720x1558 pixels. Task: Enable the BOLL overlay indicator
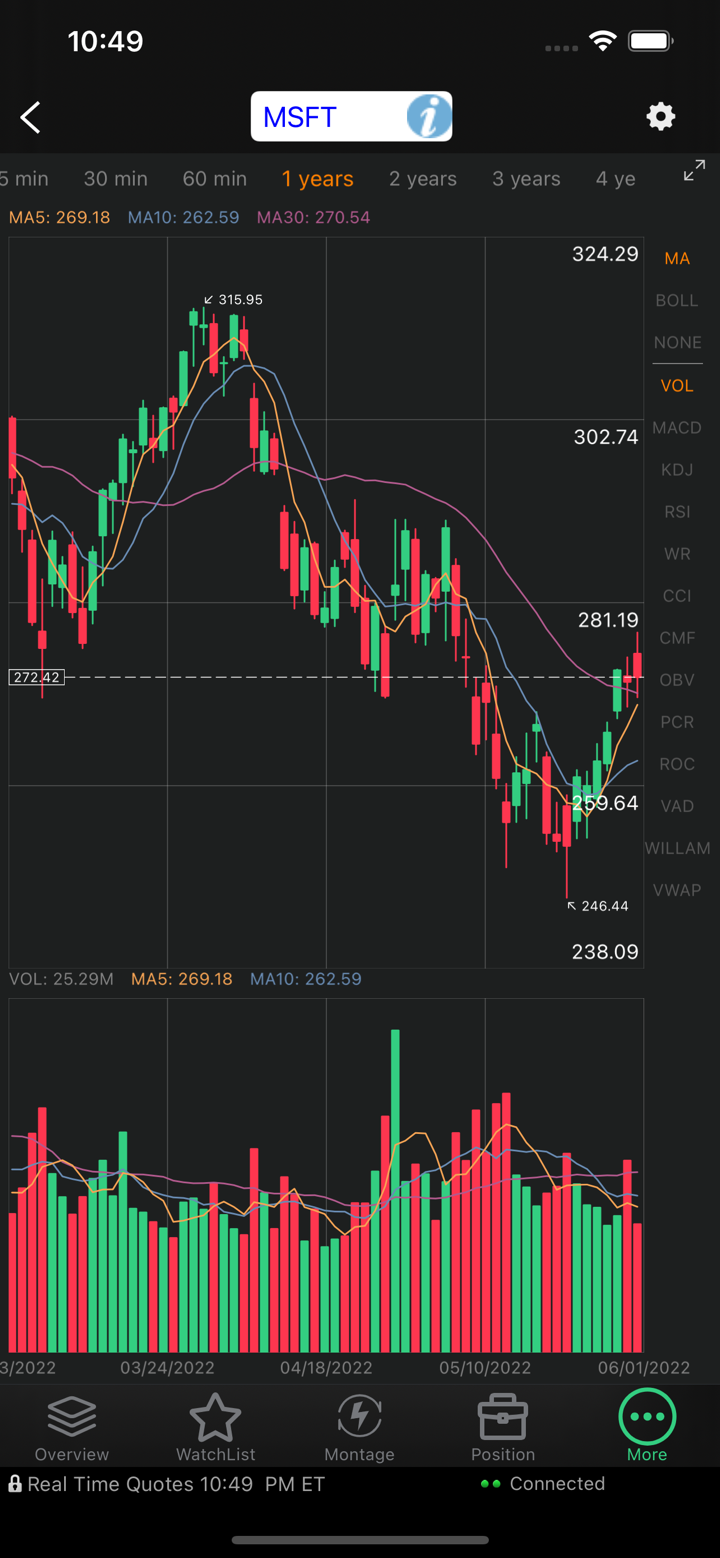[x=677, y=300]
